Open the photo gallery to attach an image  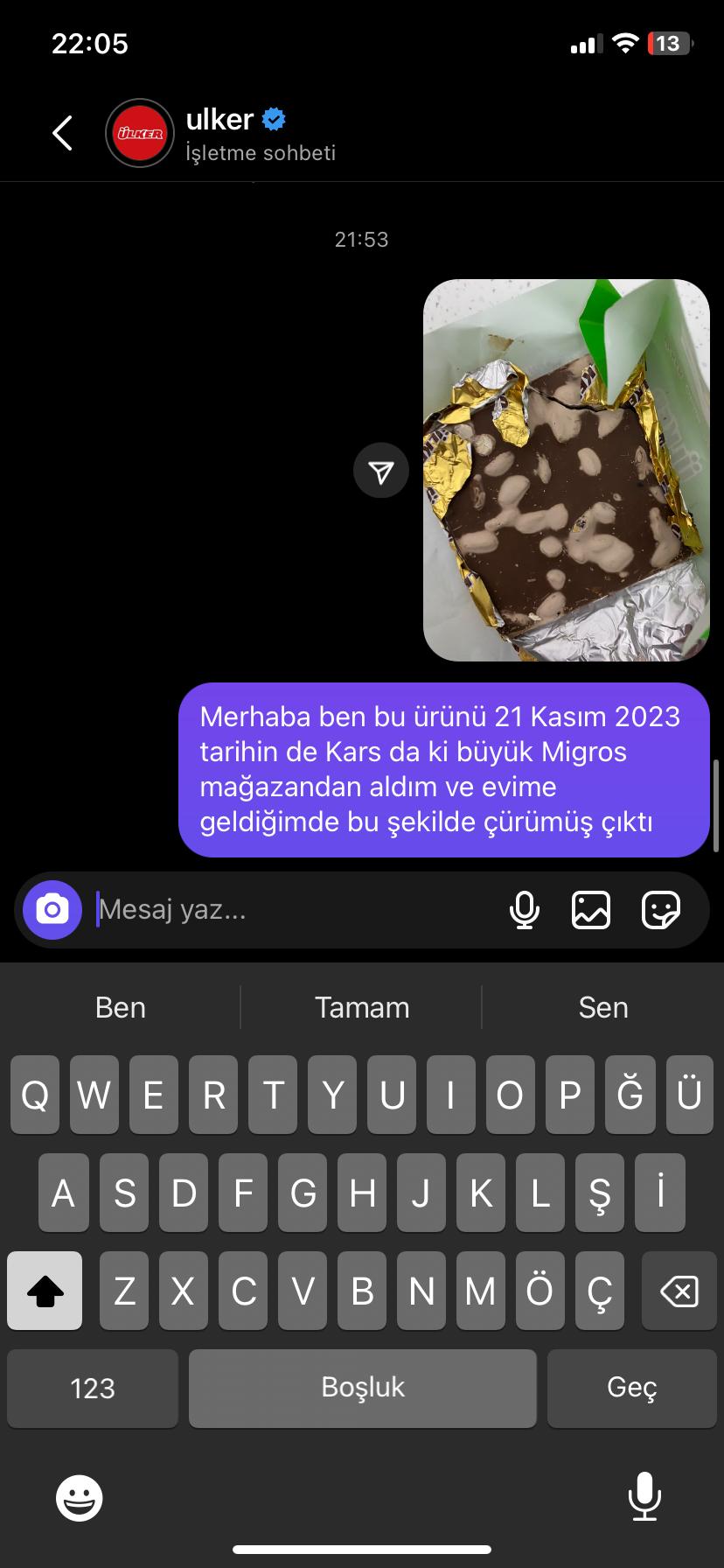pos(592,910)
